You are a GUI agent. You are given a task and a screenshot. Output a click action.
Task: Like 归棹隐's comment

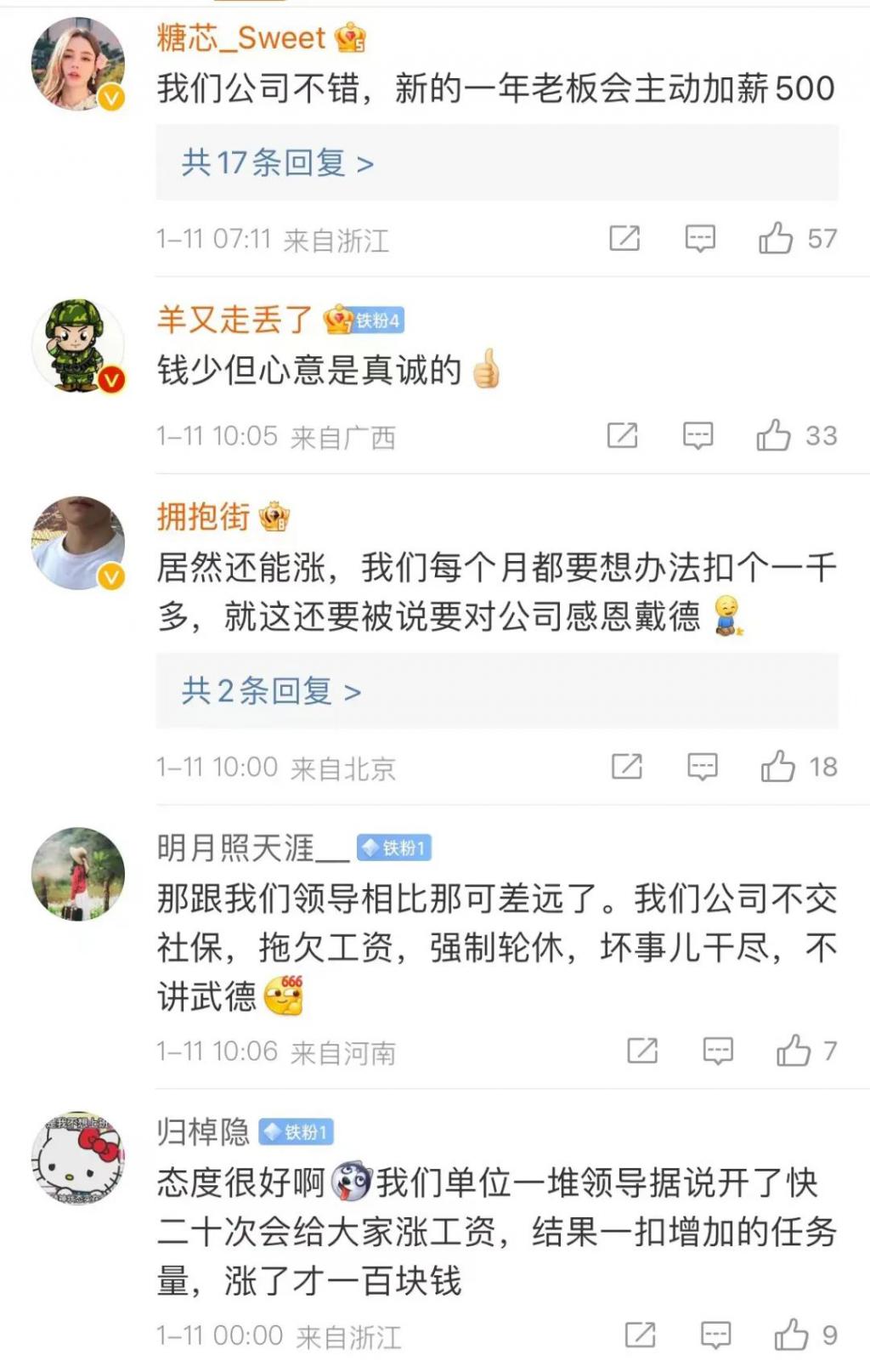[x=791, y=1335]
